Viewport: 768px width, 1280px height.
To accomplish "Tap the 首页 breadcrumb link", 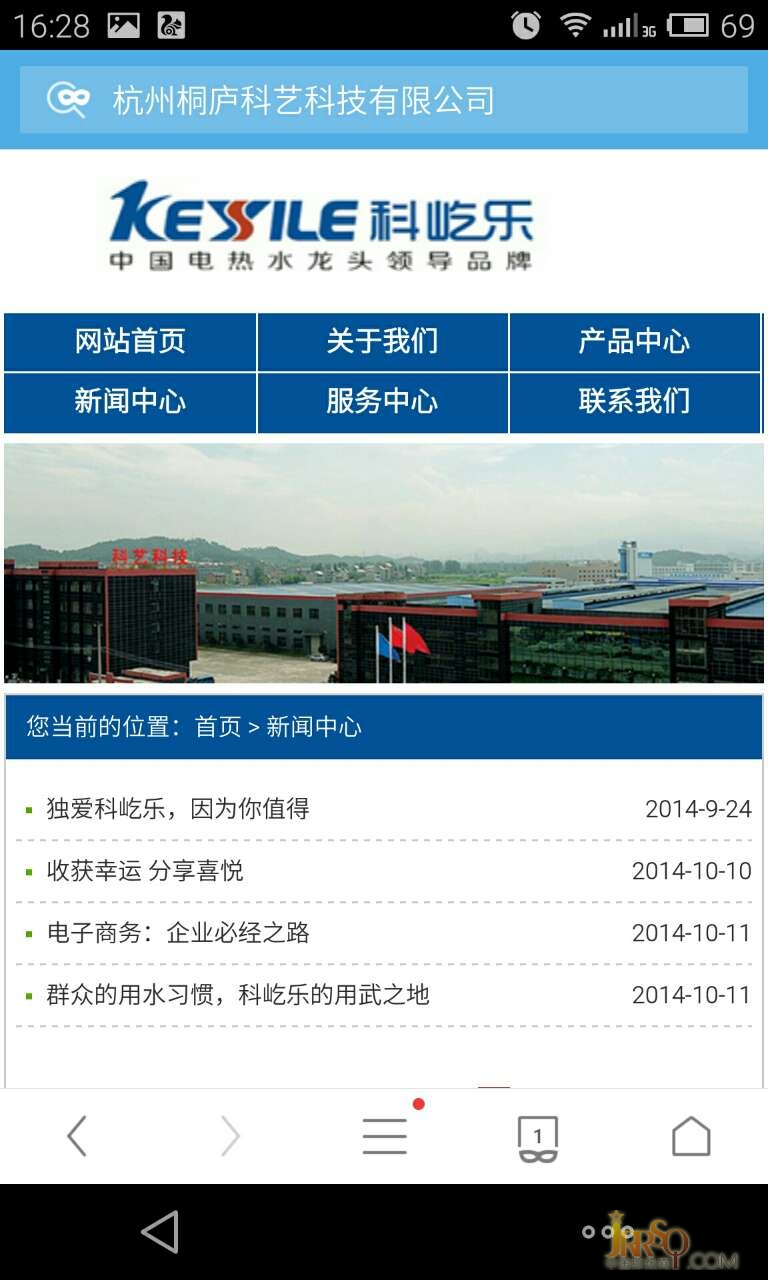I will (x=218, y=727).
